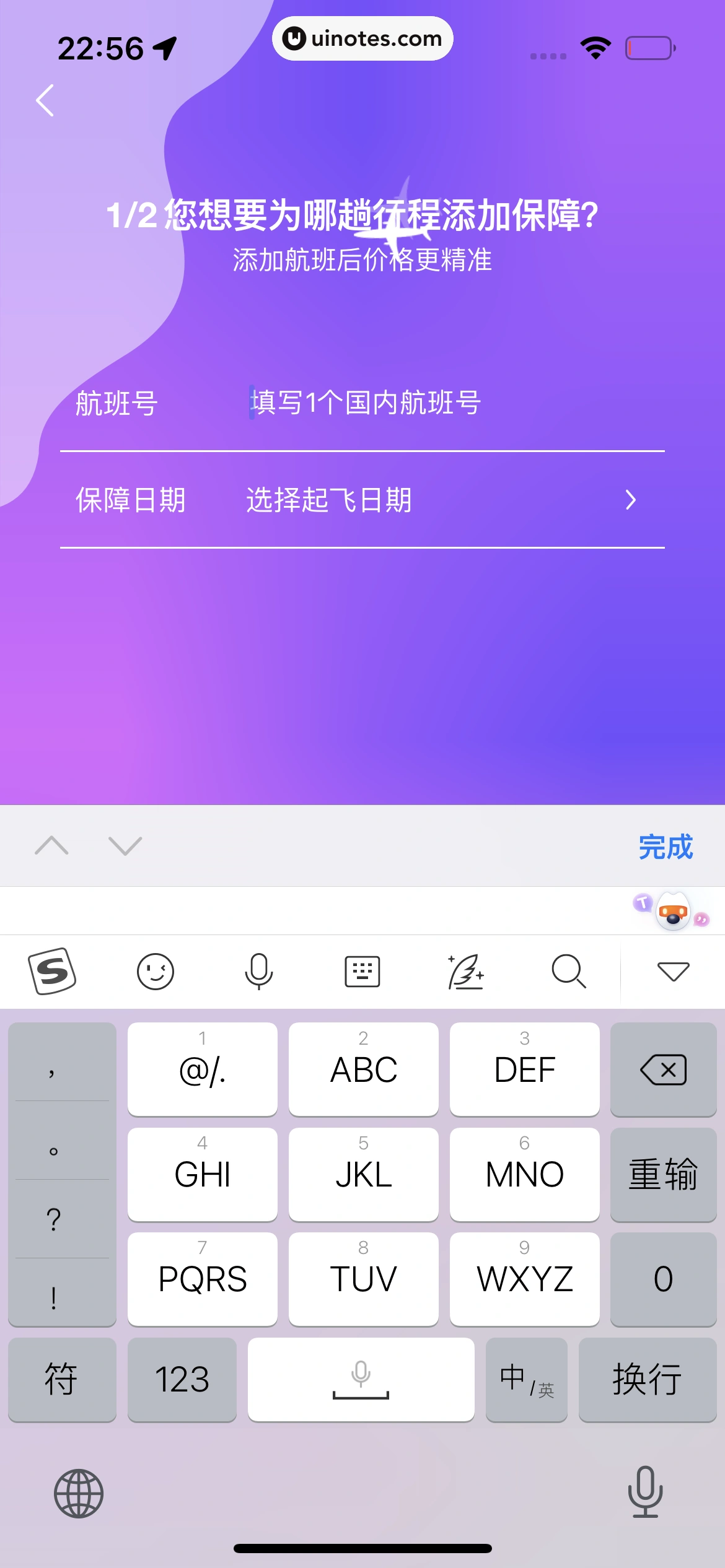Viewport: 725px width, 1568px height.
Task: Jump to next field with down arrow
Action: click(125, 845)
